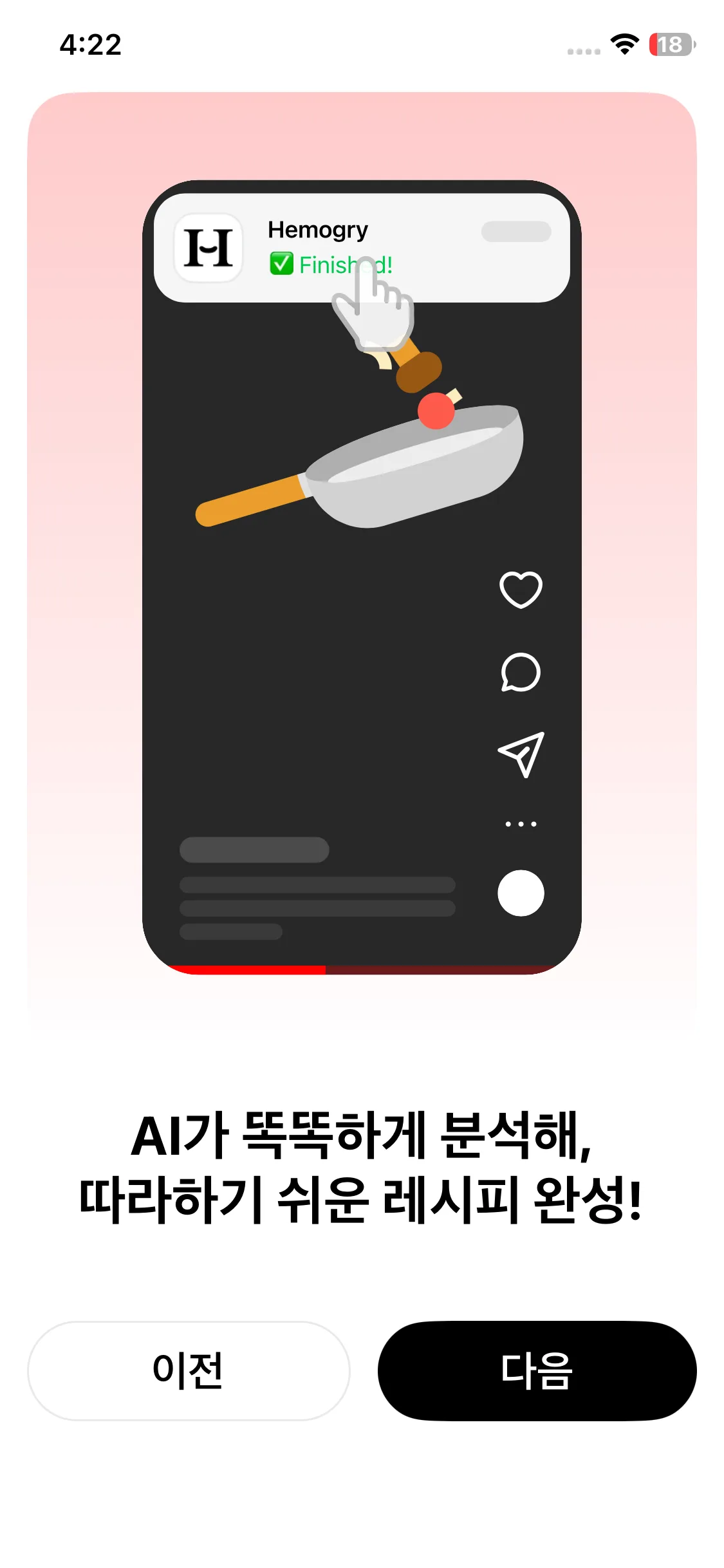This screenshot has width=724, height=1568.
Task: Continue with the 다음 button
Action: click(x=537, y=1370)
